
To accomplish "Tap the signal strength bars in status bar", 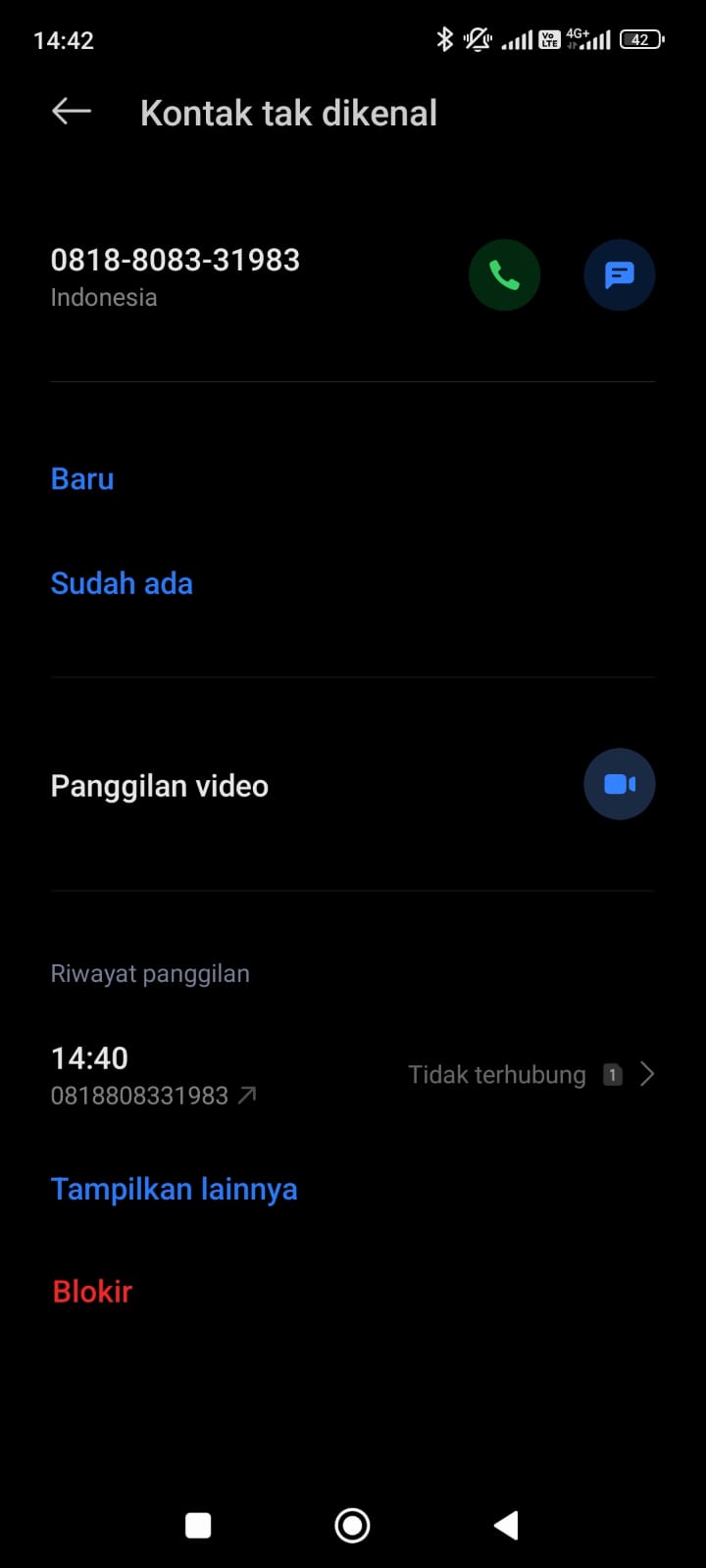I will 518,39.
